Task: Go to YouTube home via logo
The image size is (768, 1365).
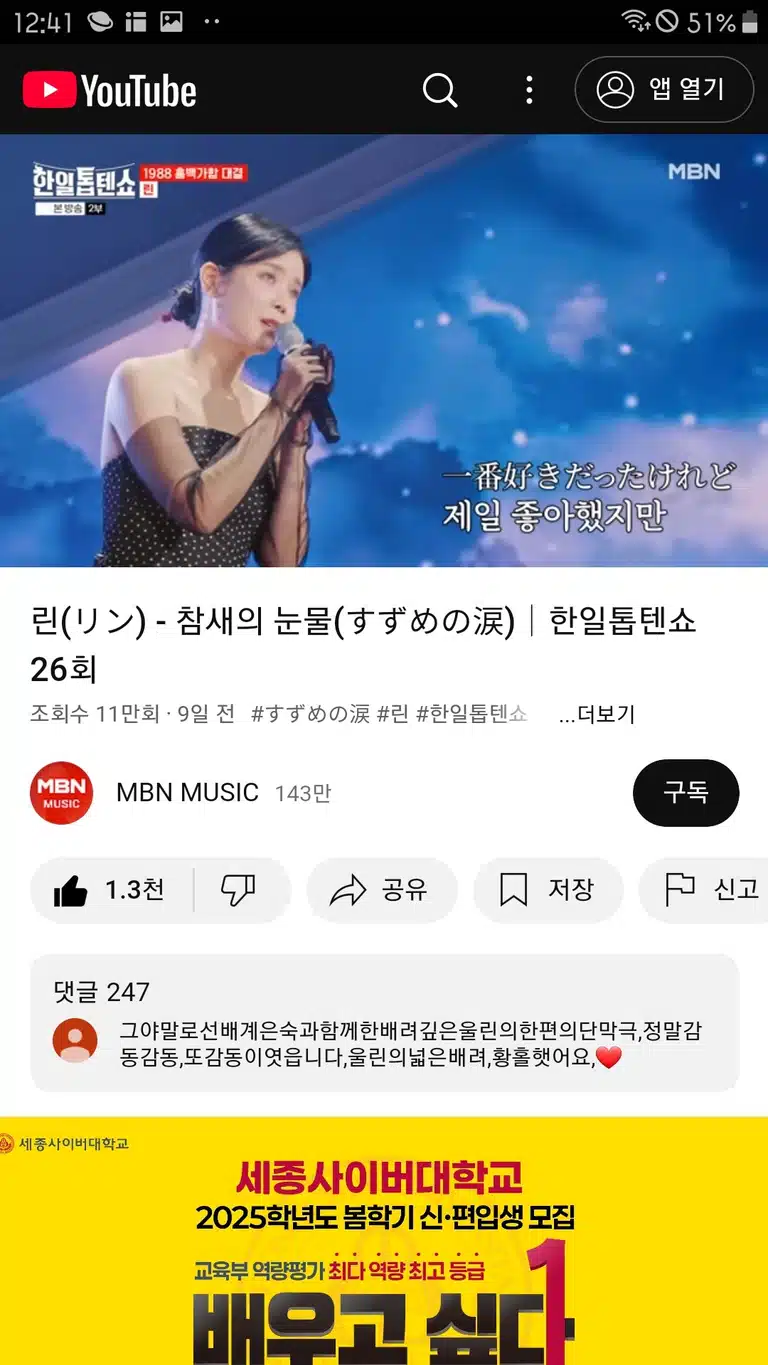Action: coord(110,91)
